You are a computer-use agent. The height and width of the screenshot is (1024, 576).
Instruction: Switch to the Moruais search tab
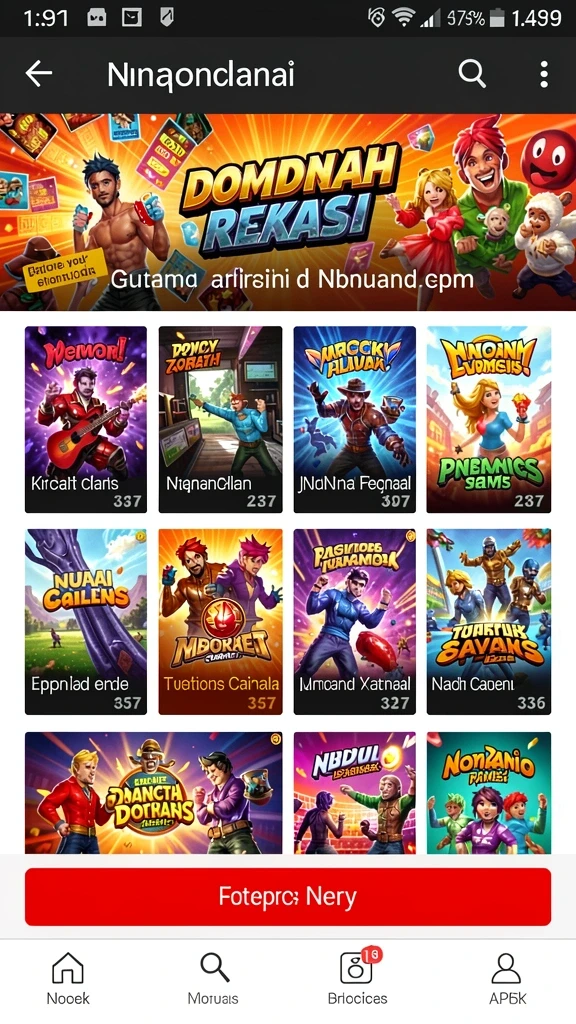213,978
